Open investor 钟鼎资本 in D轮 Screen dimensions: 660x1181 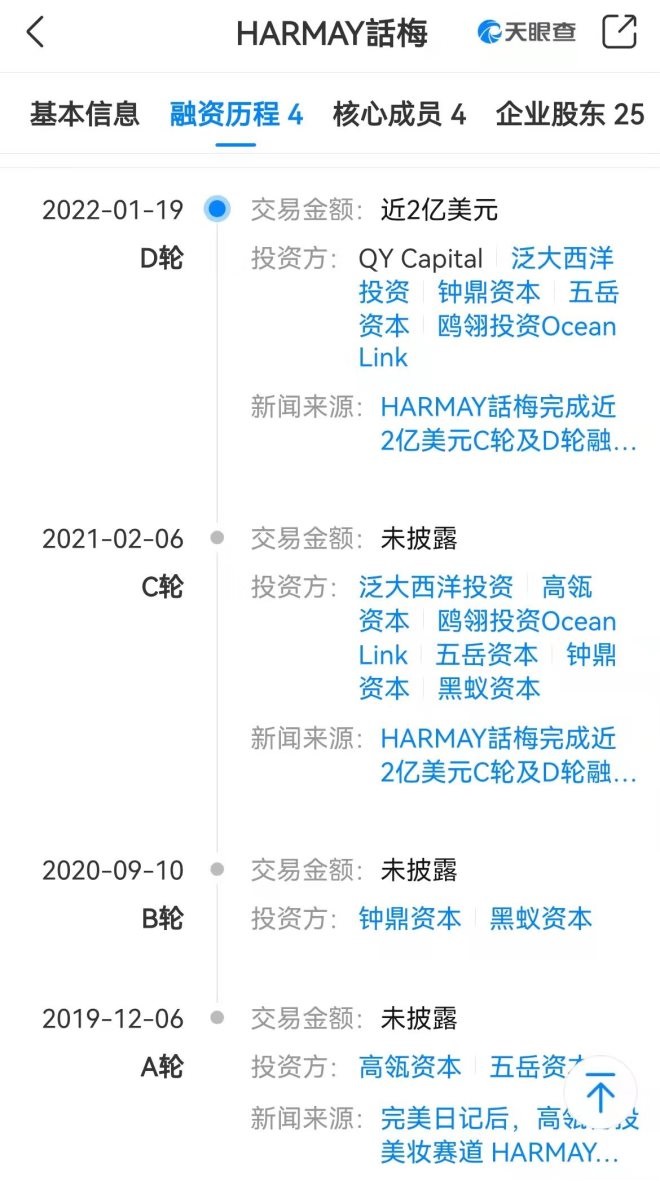489,292
